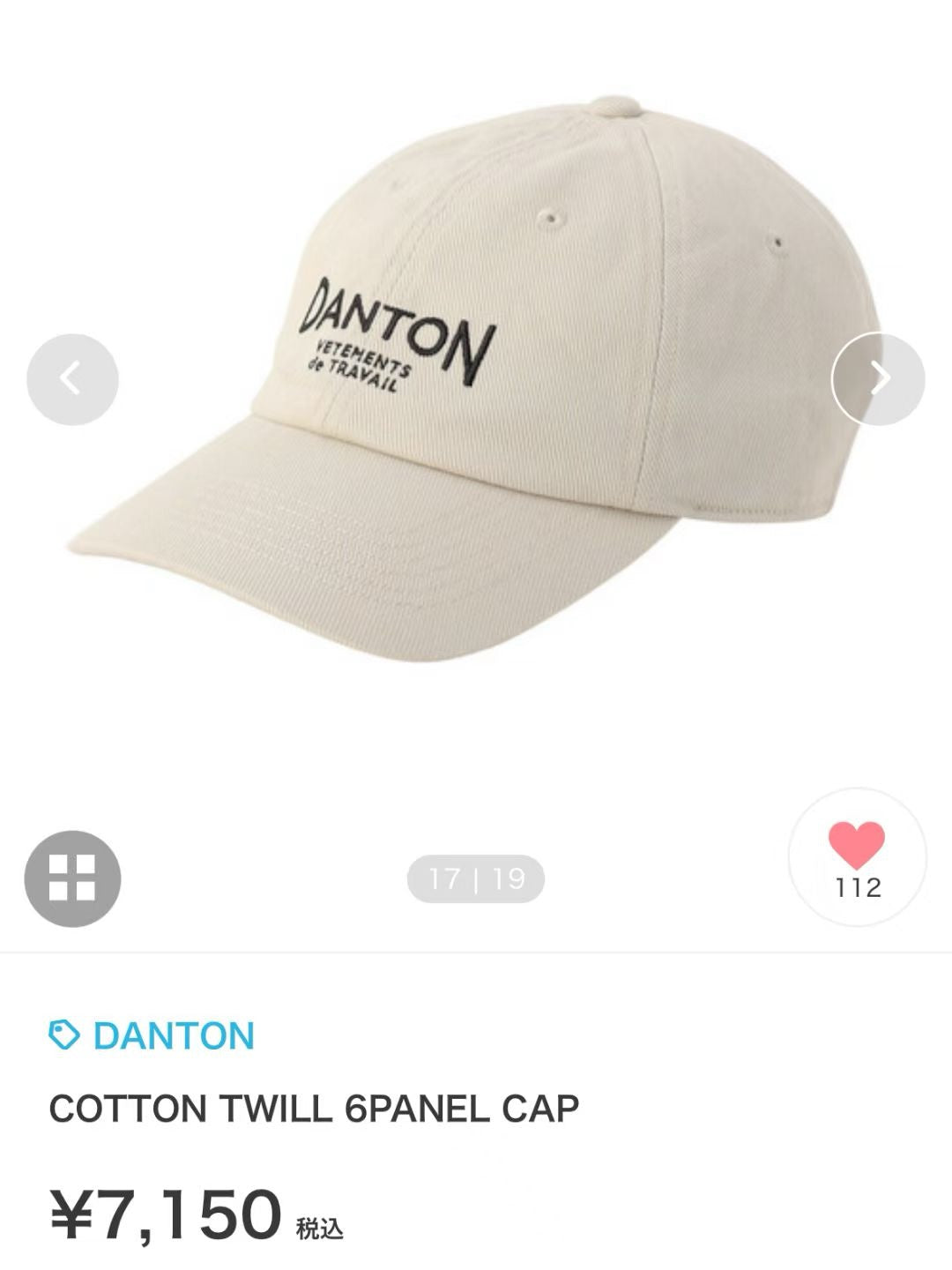This screenshot has height=1270, width=952.
Task: Show the next product image
Action: coord(878,379)
